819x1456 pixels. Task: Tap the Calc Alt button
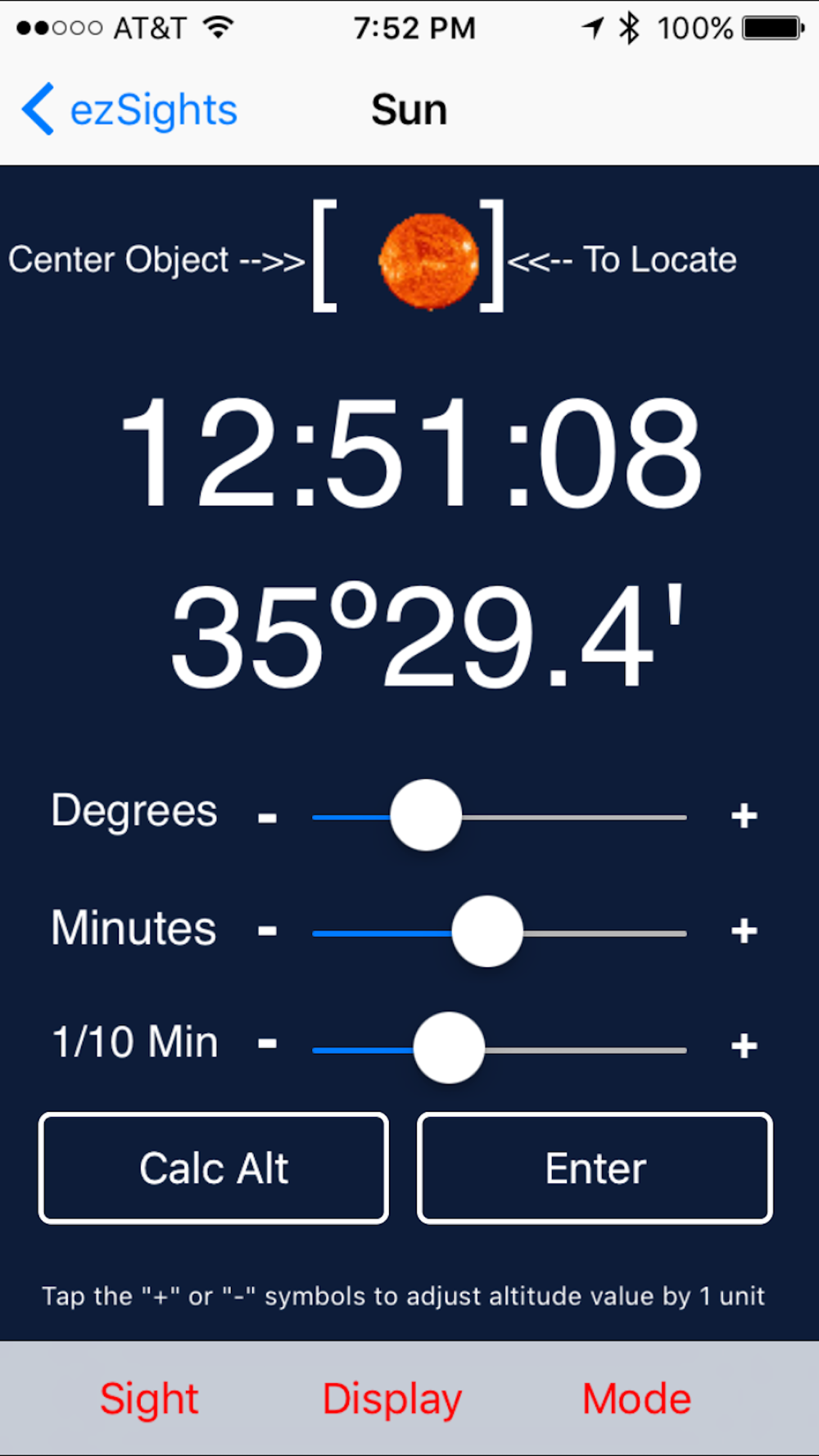tap(214, 1169)
